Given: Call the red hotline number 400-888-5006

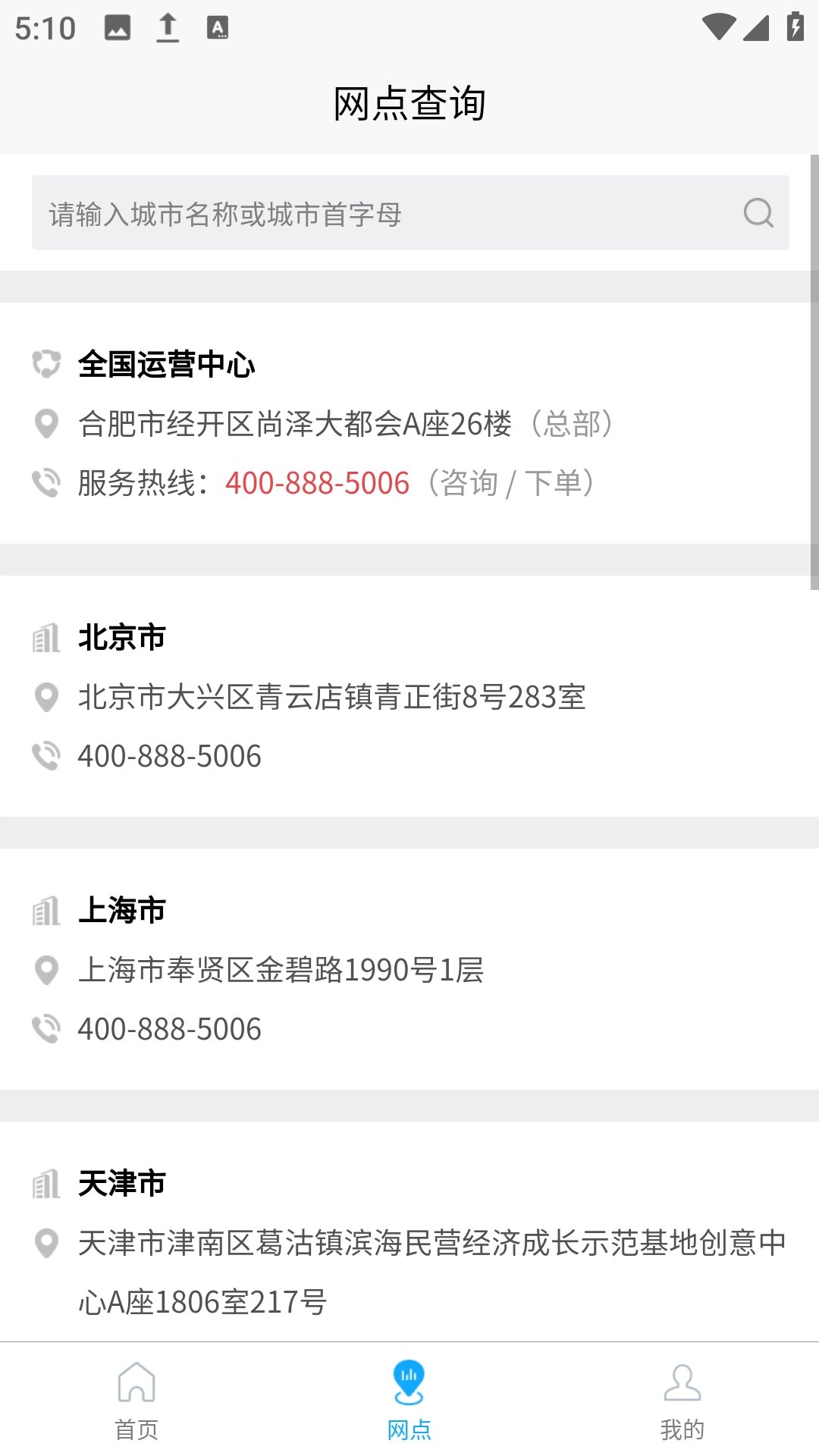Looking at the screenshot, I should 318,482.
